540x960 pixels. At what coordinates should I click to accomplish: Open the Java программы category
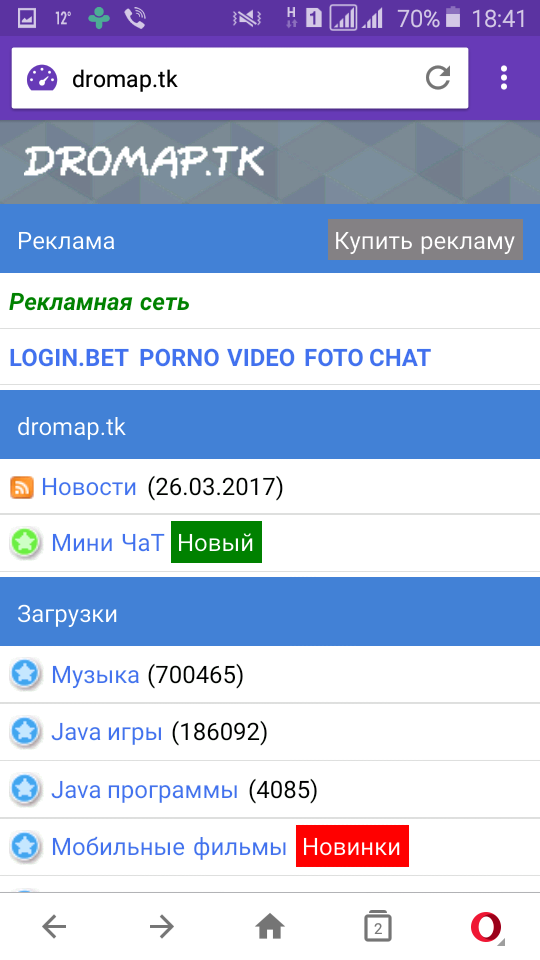click(x=144, y=790)
